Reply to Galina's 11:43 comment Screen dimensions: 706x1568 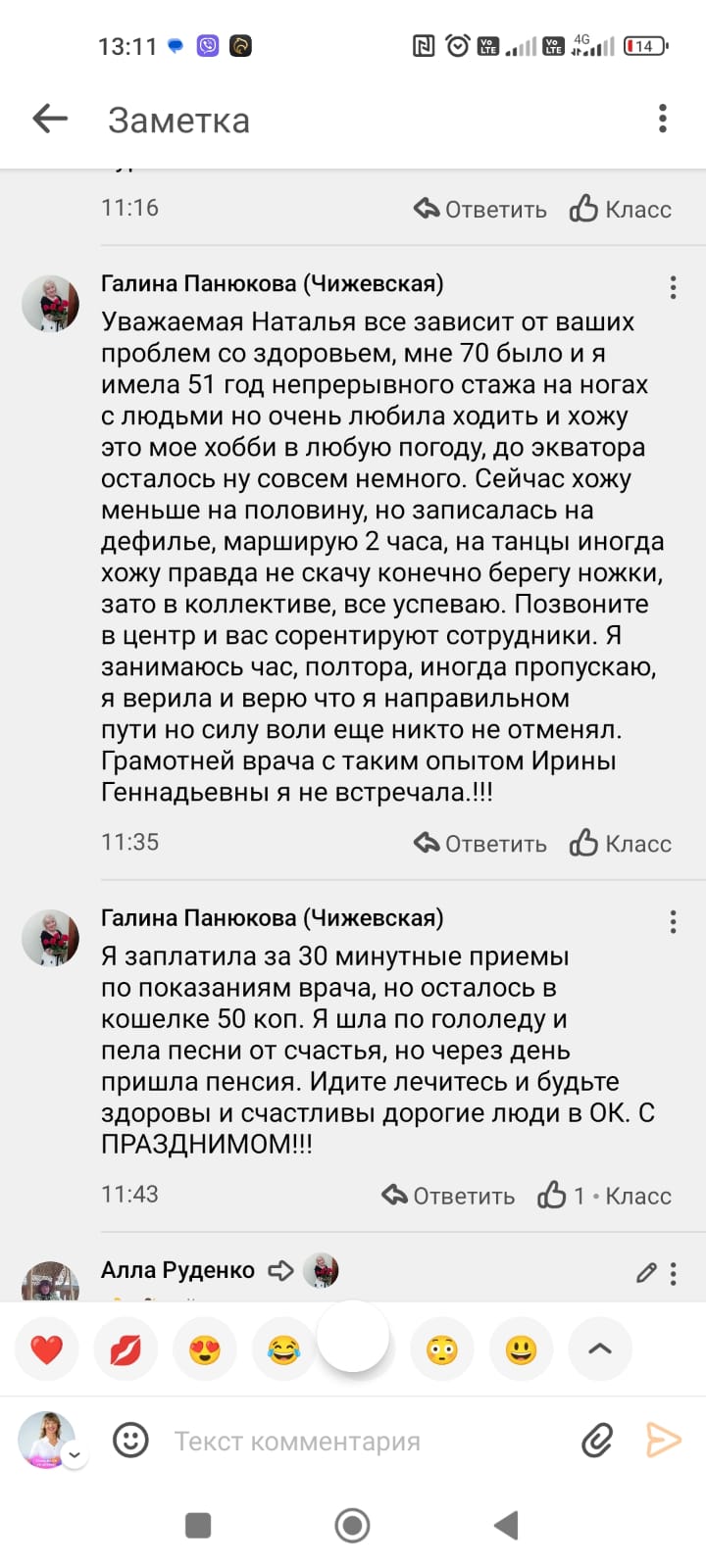point(448,1195)
